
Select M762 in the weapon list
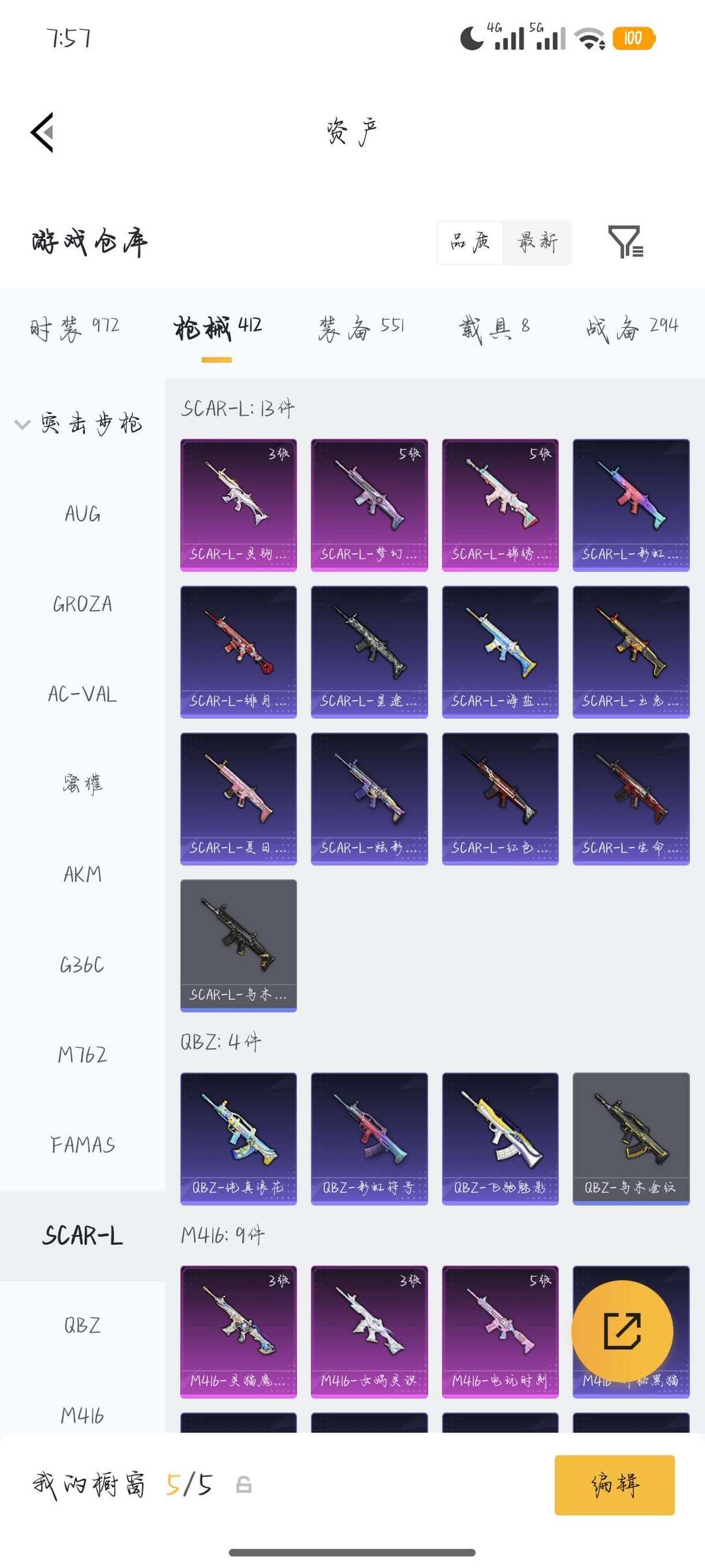[82, 1055]
